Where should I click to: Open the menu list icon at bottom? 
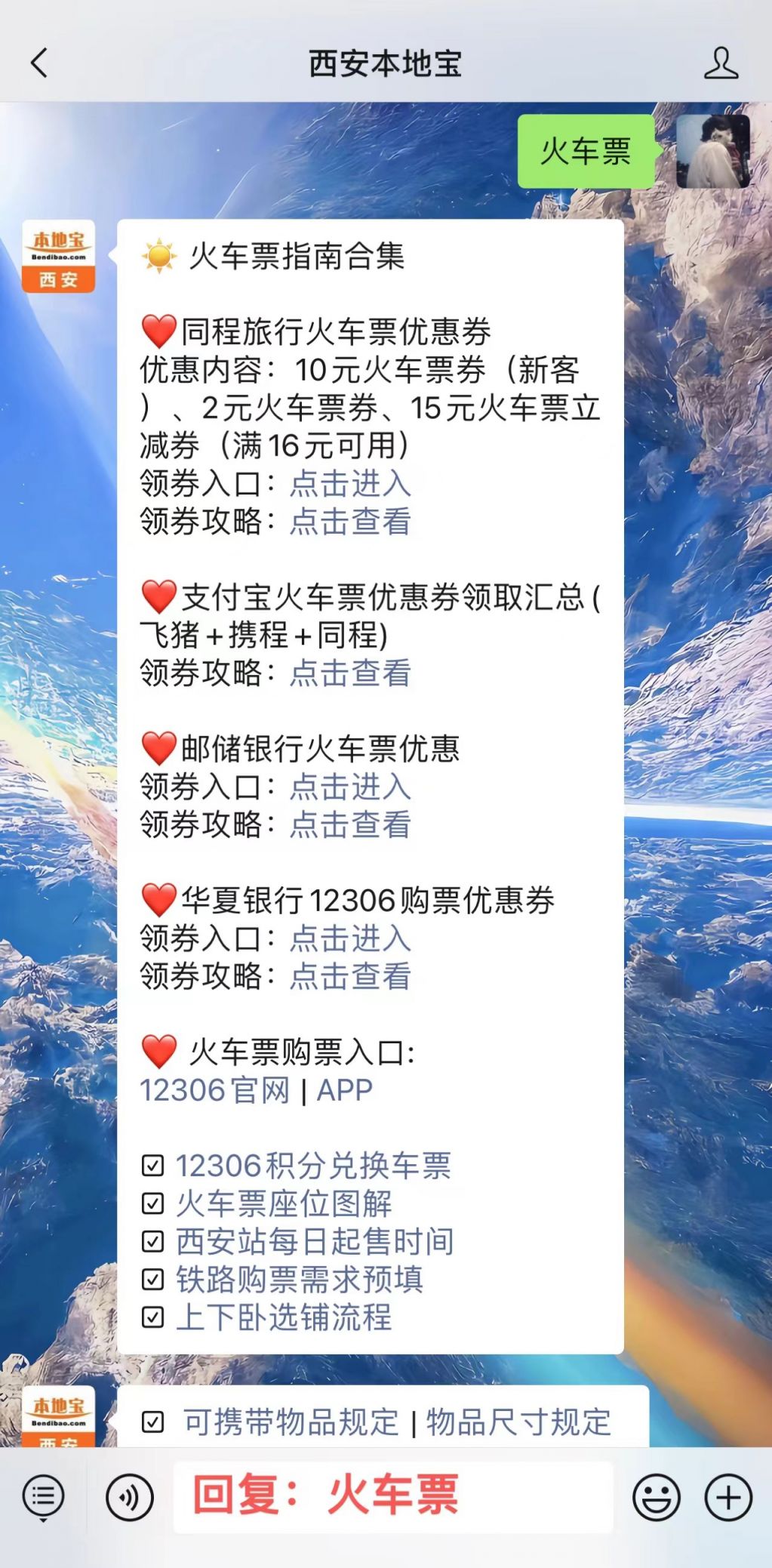click(44, 1497)
